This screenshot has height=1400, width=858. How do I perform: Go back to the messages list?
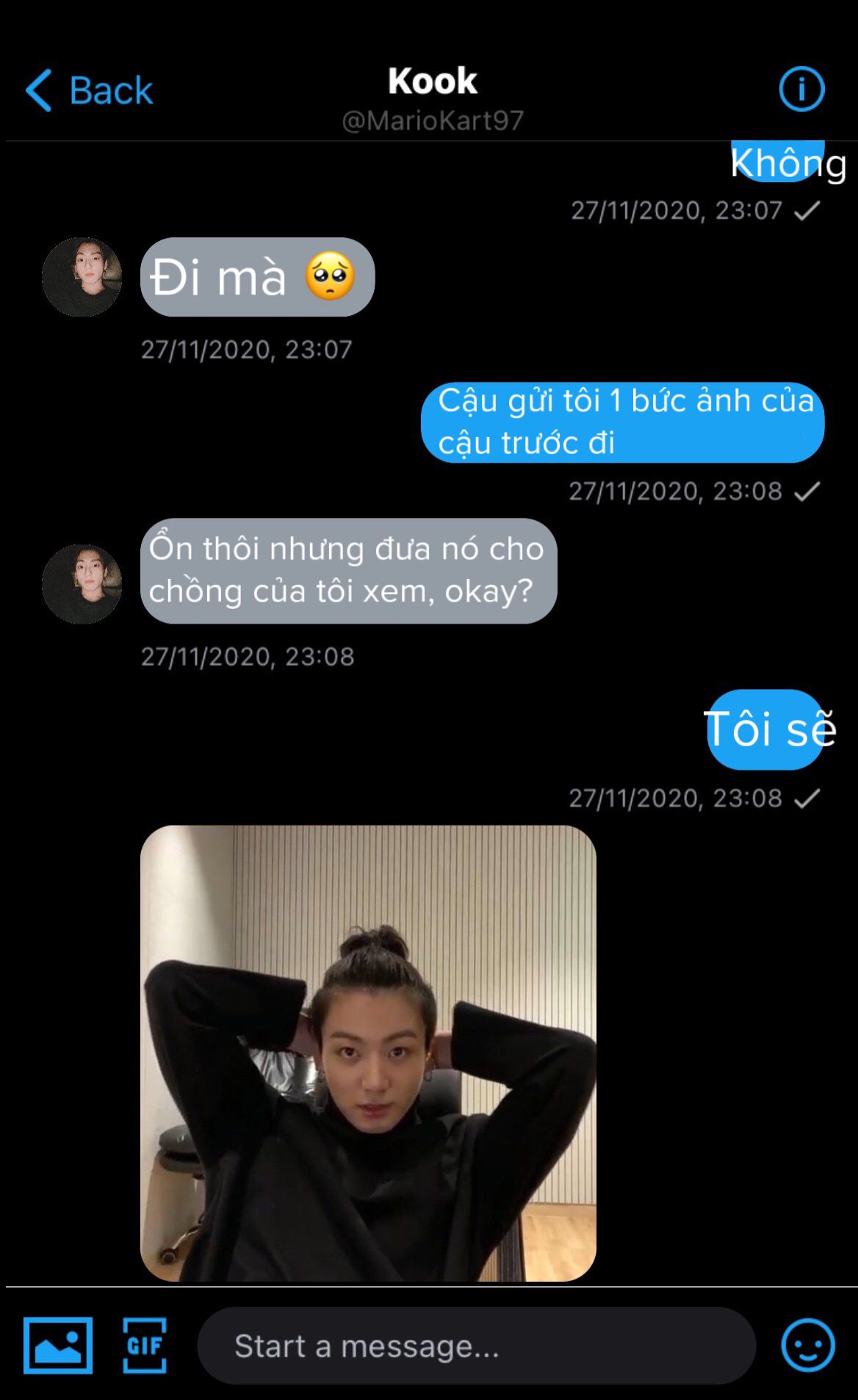click(89, 90)
